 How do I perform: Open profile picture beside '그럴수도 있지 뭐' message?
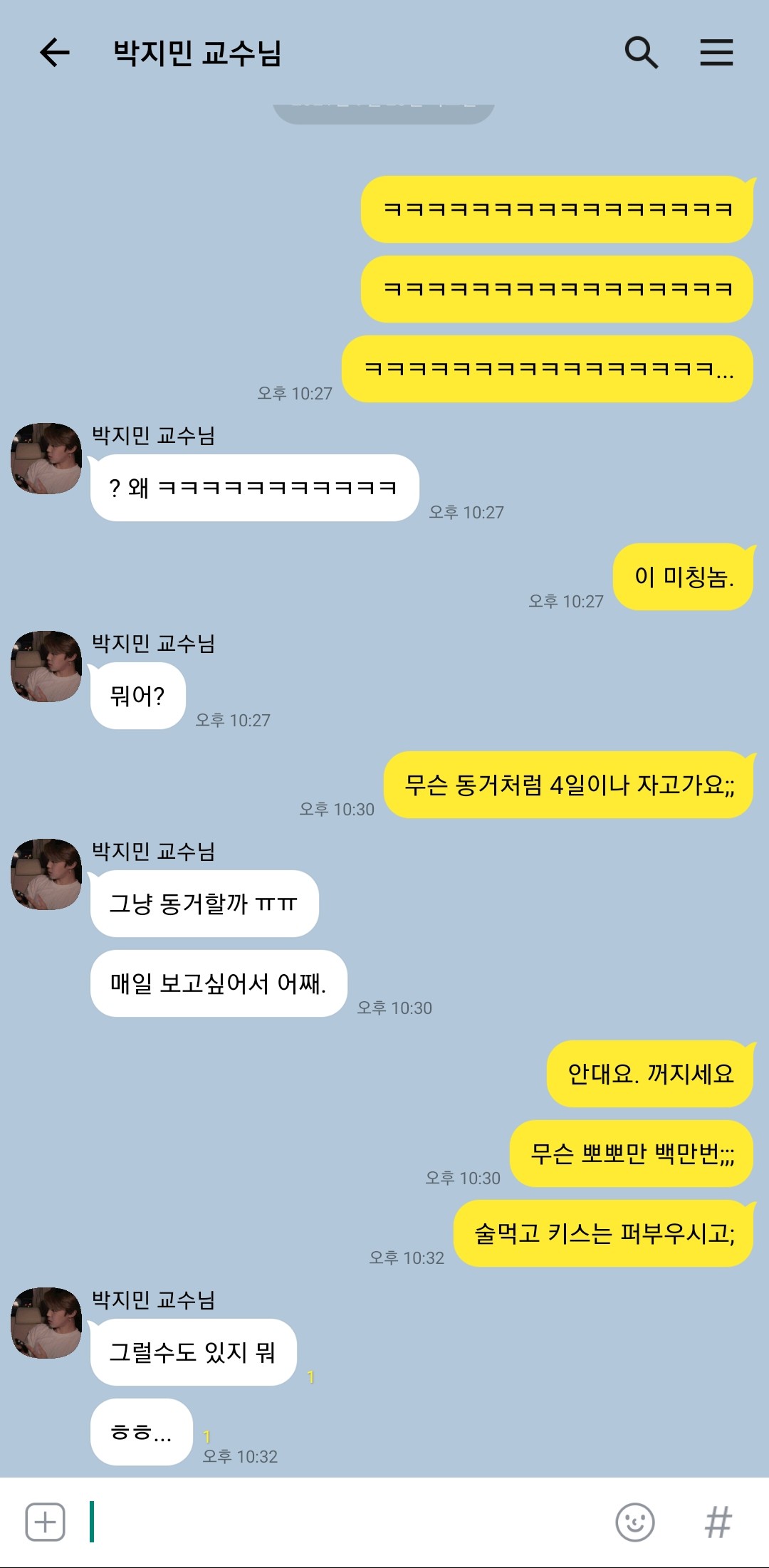46,1323
